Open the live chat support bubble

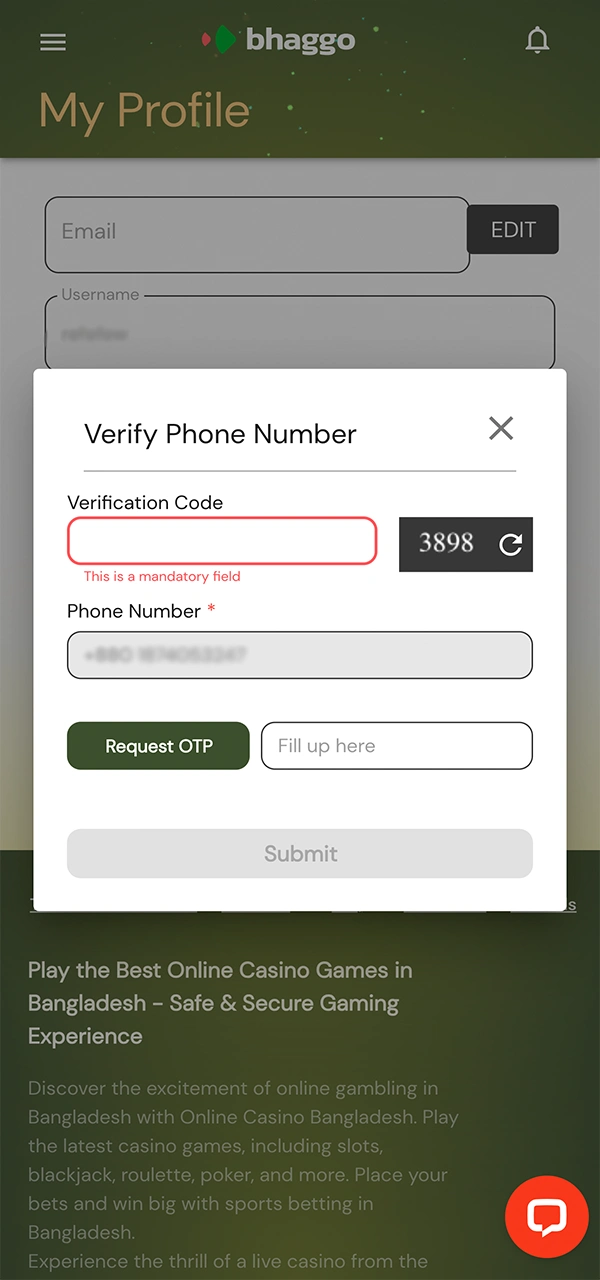tap(547, 1216)
